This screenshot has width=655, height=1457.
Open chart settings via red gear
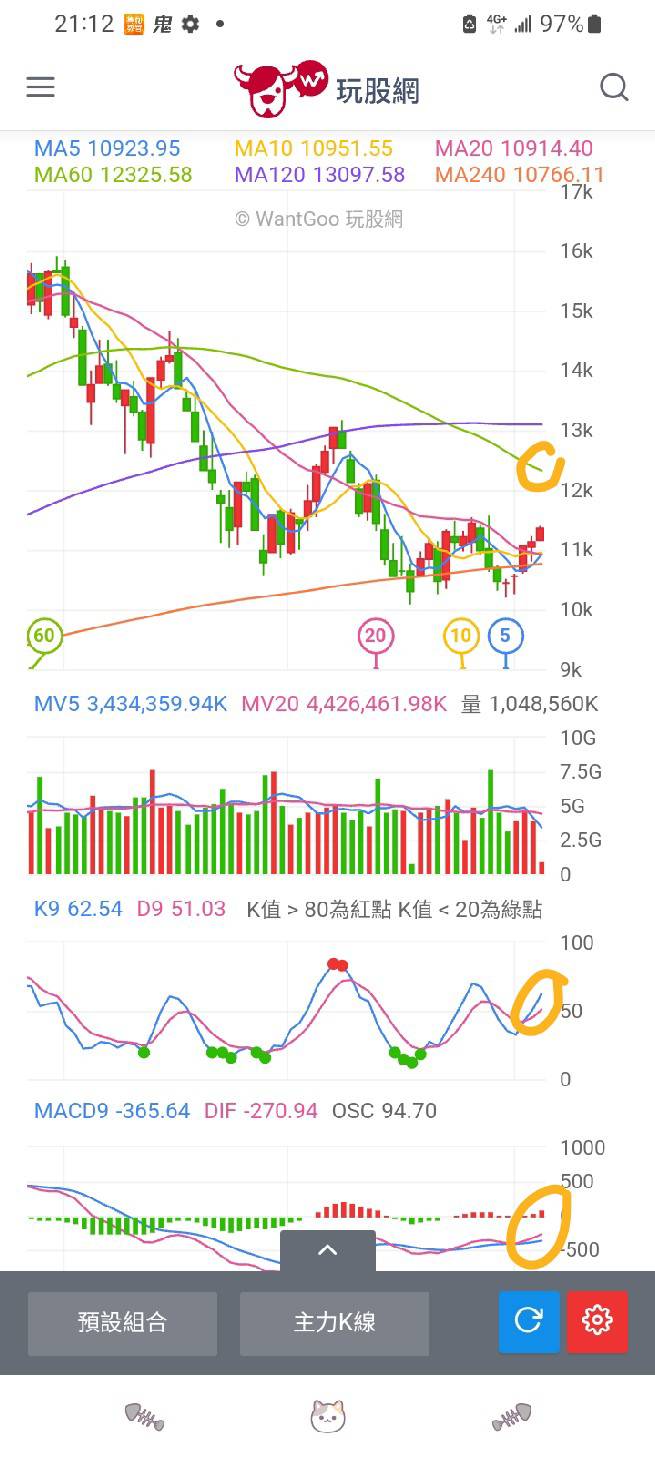click(597, 1321)
